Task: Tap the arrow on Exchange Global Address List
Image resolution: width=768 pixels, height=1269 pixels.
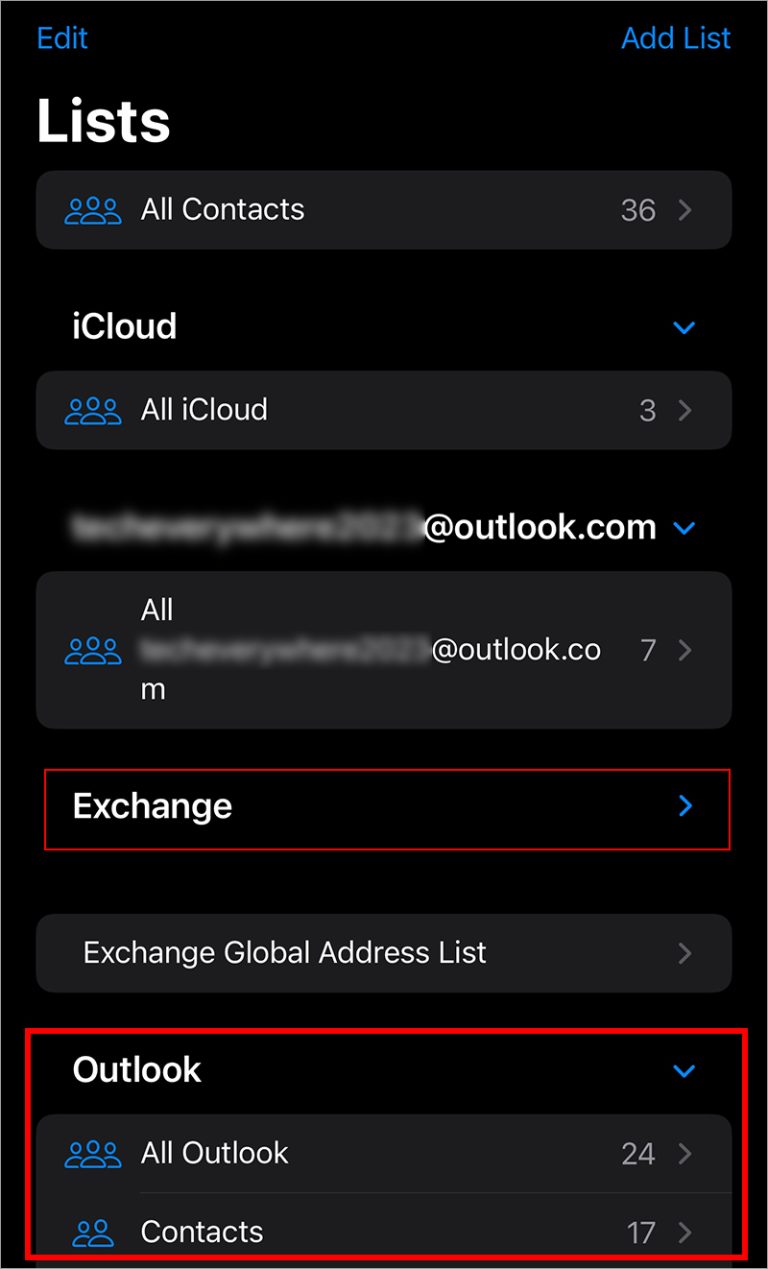Action: click(x=686, y=953)
